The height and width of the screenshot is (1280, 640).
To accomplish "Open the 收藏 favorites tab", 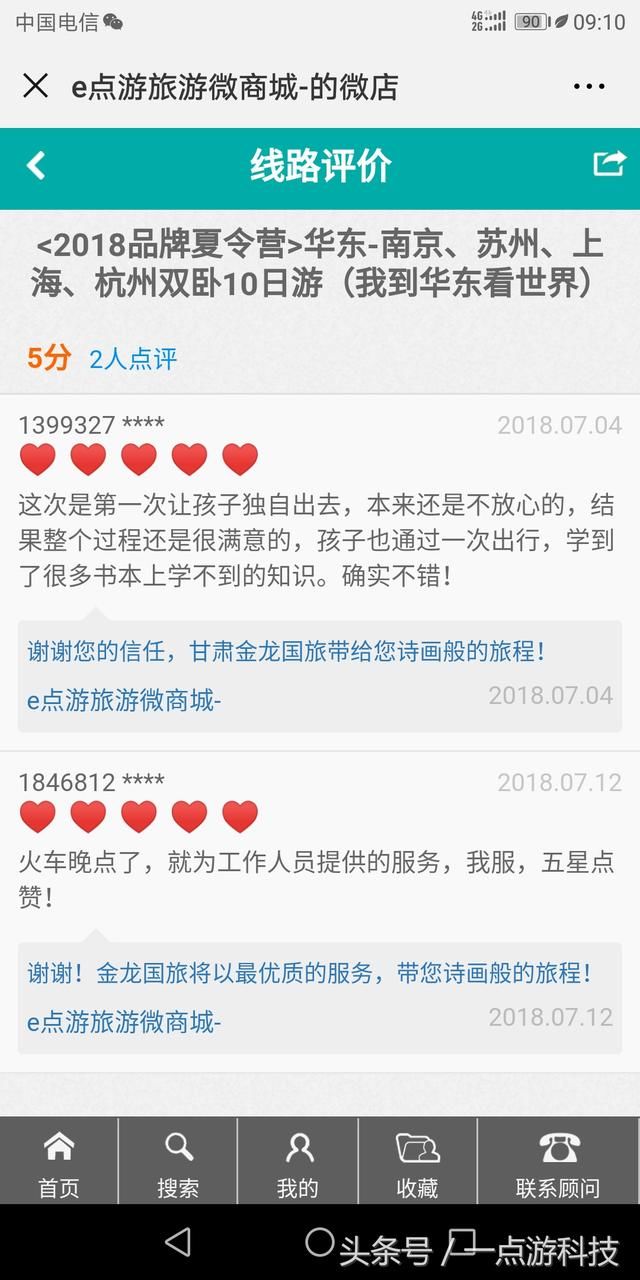I will point(417,1162).
